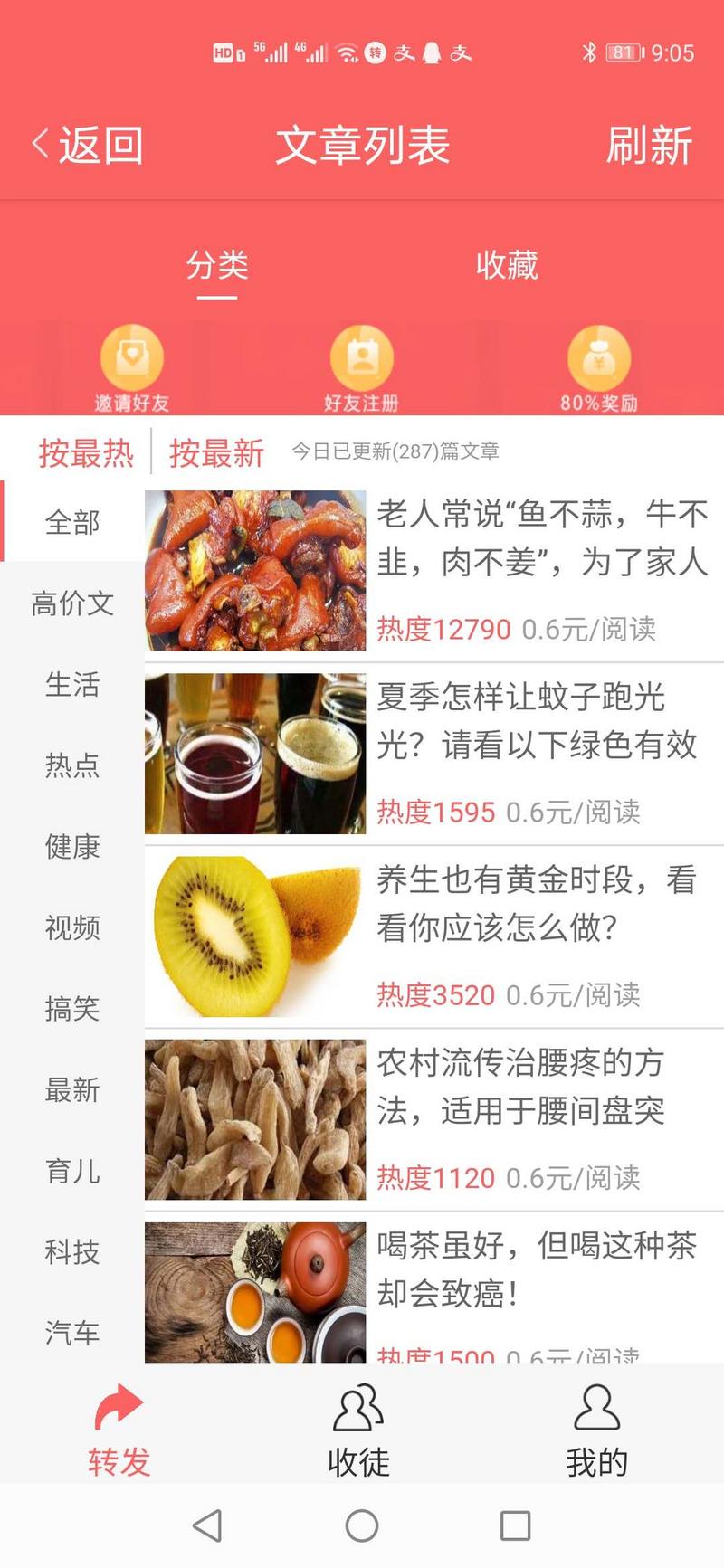
Task: Choose the 高价文 category
Action: click(72, 603)
